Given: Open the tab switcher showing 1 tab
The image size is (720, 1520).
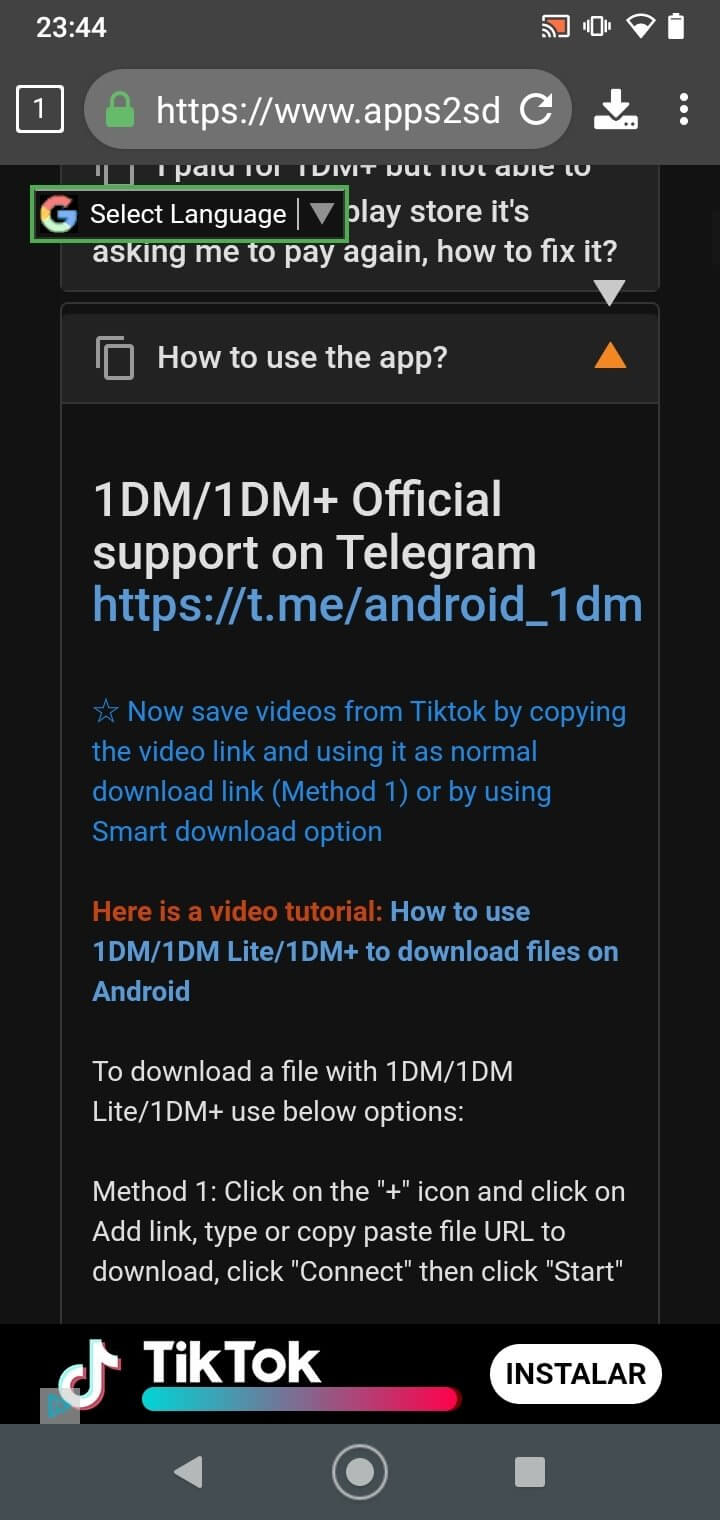Looking at the screenshot, I should [x=40, y=109].
